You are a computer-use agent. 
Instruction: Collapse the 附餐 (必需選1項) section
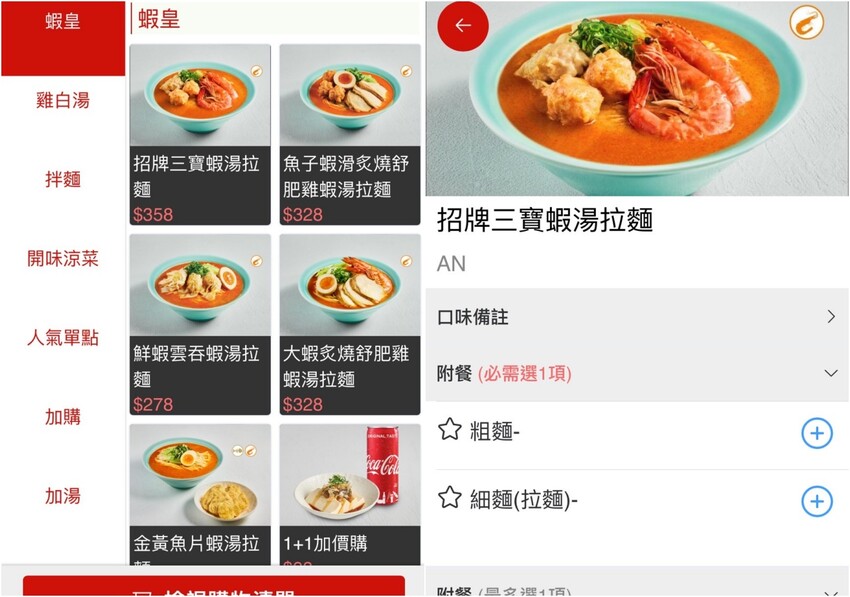tap(830, 373)
